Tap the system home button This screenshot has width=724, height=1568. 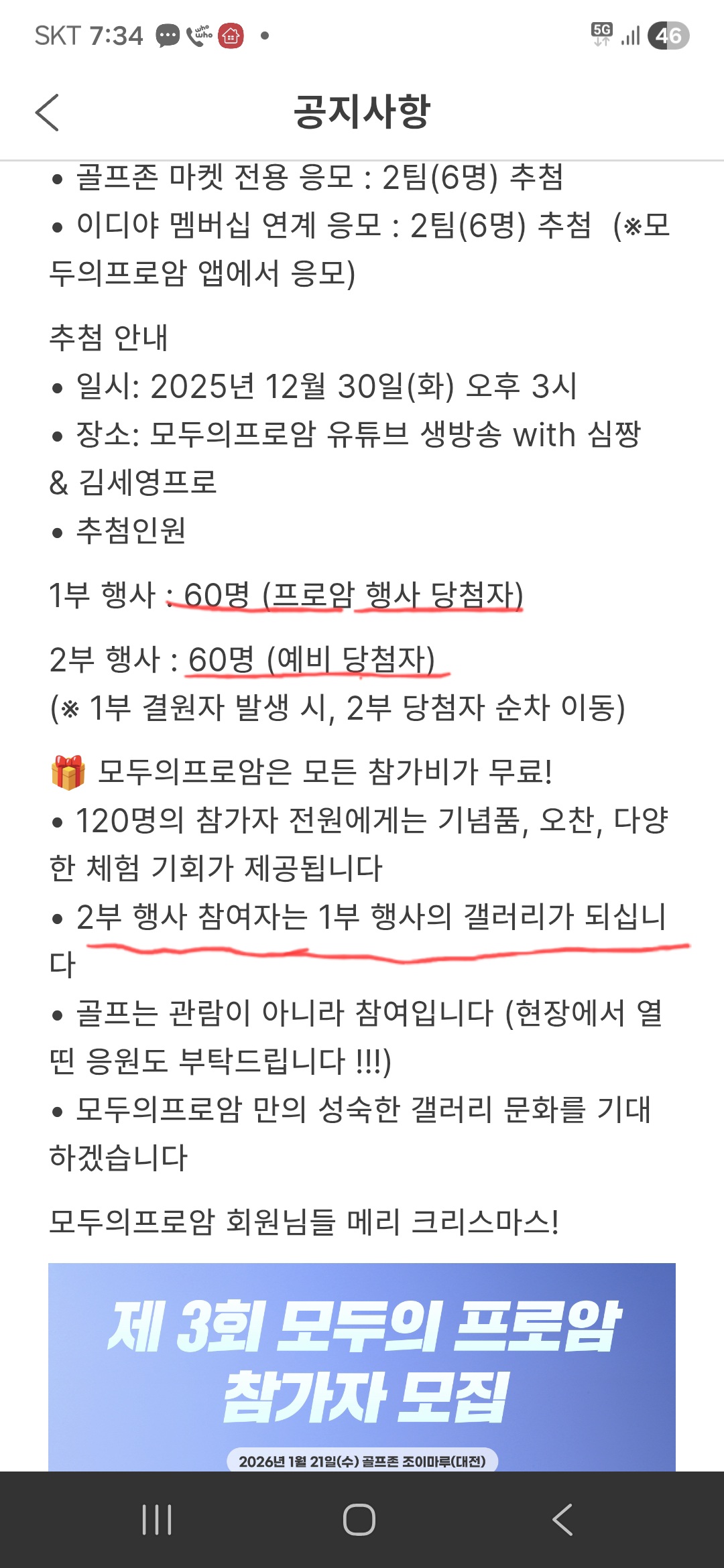tap(359, 1519)
